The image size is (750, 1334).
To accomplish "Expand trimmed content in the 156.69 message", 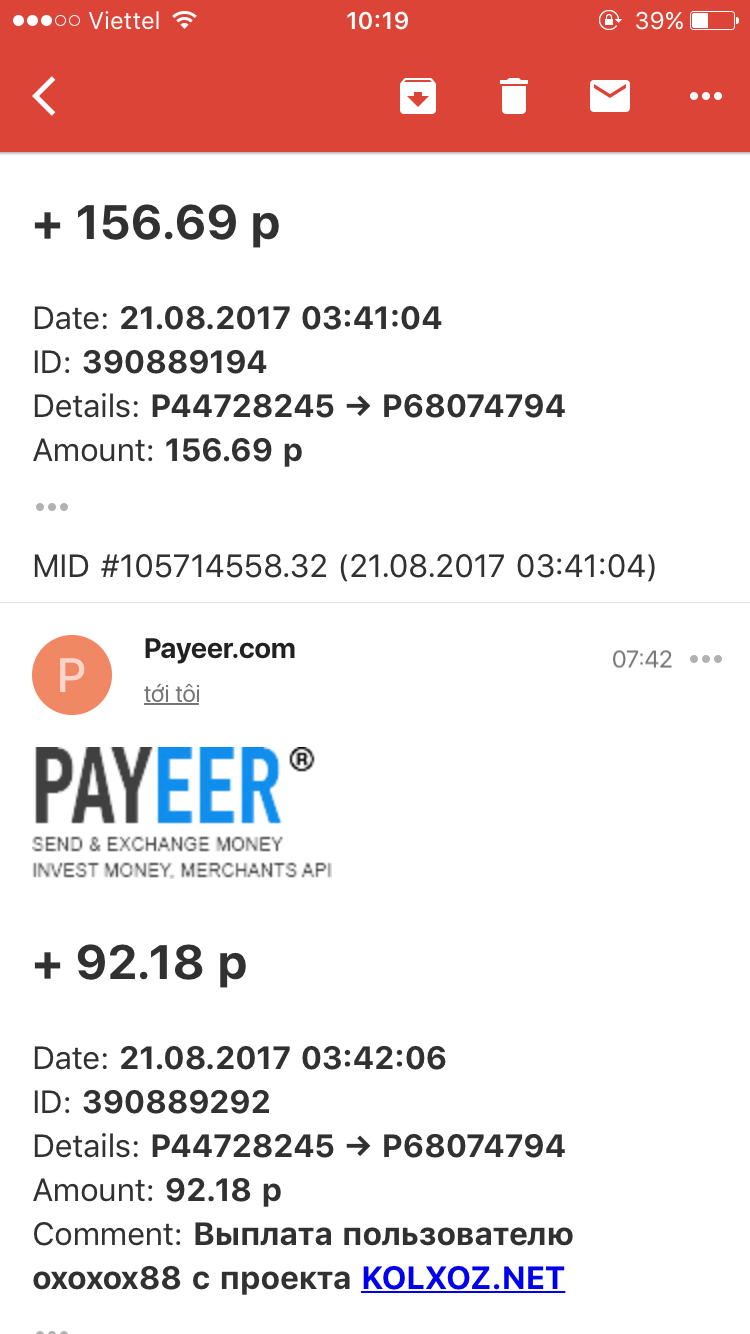I will [x=52, y=507].
